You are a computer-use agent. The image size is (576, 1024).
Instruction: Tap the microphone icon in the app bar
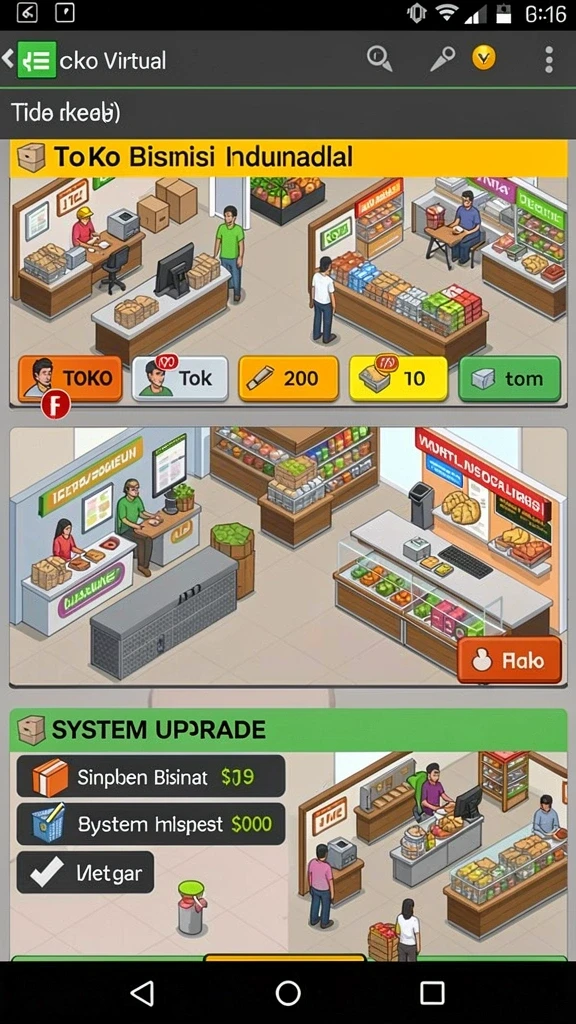(441, 59)
